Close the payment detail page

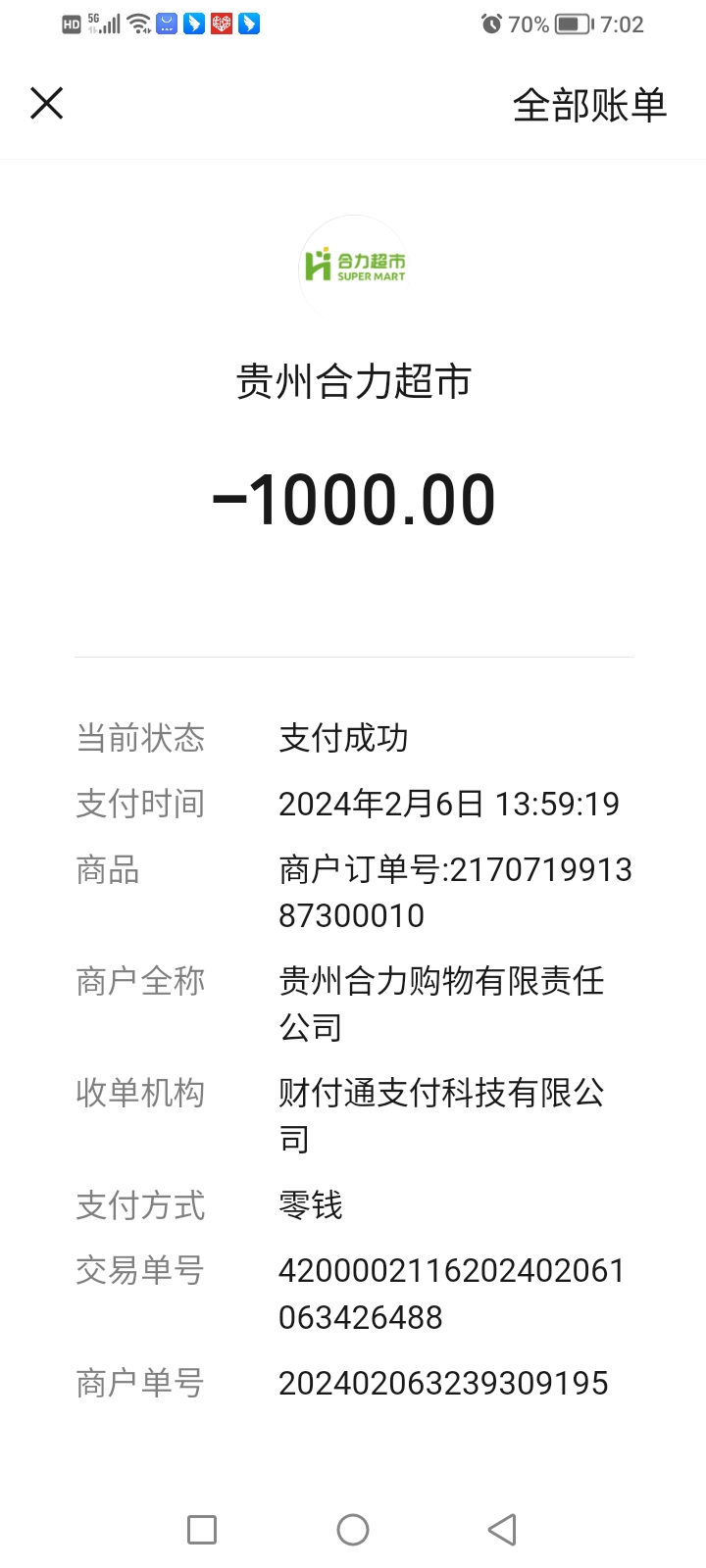click(46, 103)
